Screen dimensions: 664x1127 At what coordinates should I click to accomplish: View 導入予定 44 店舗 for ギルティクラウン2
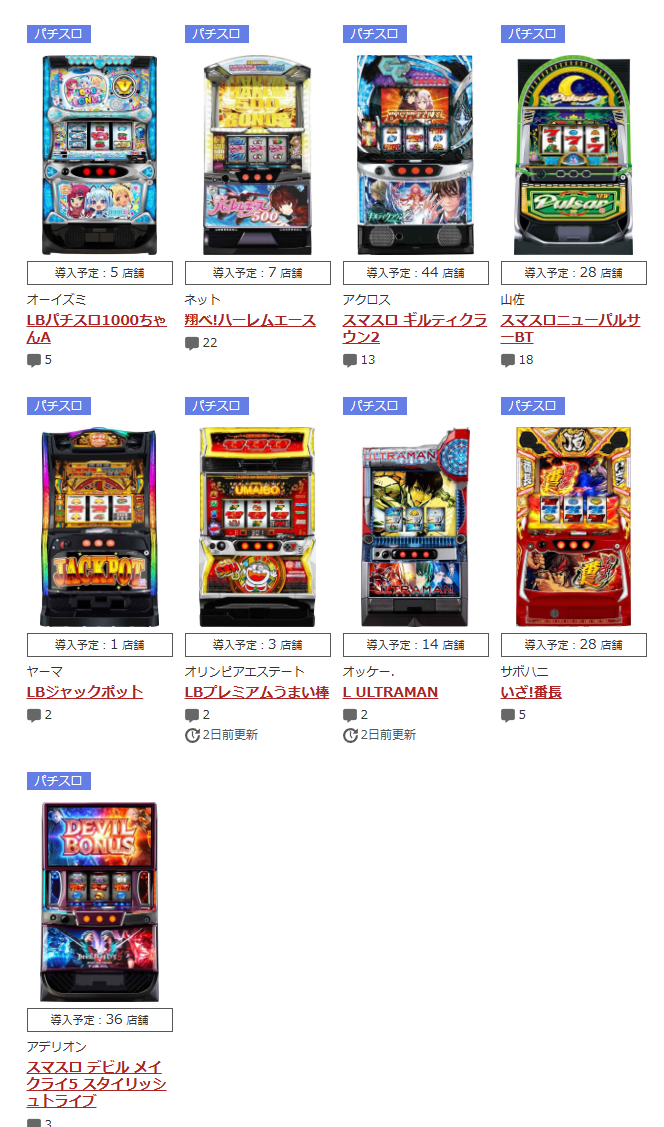(x=416, y=273)
